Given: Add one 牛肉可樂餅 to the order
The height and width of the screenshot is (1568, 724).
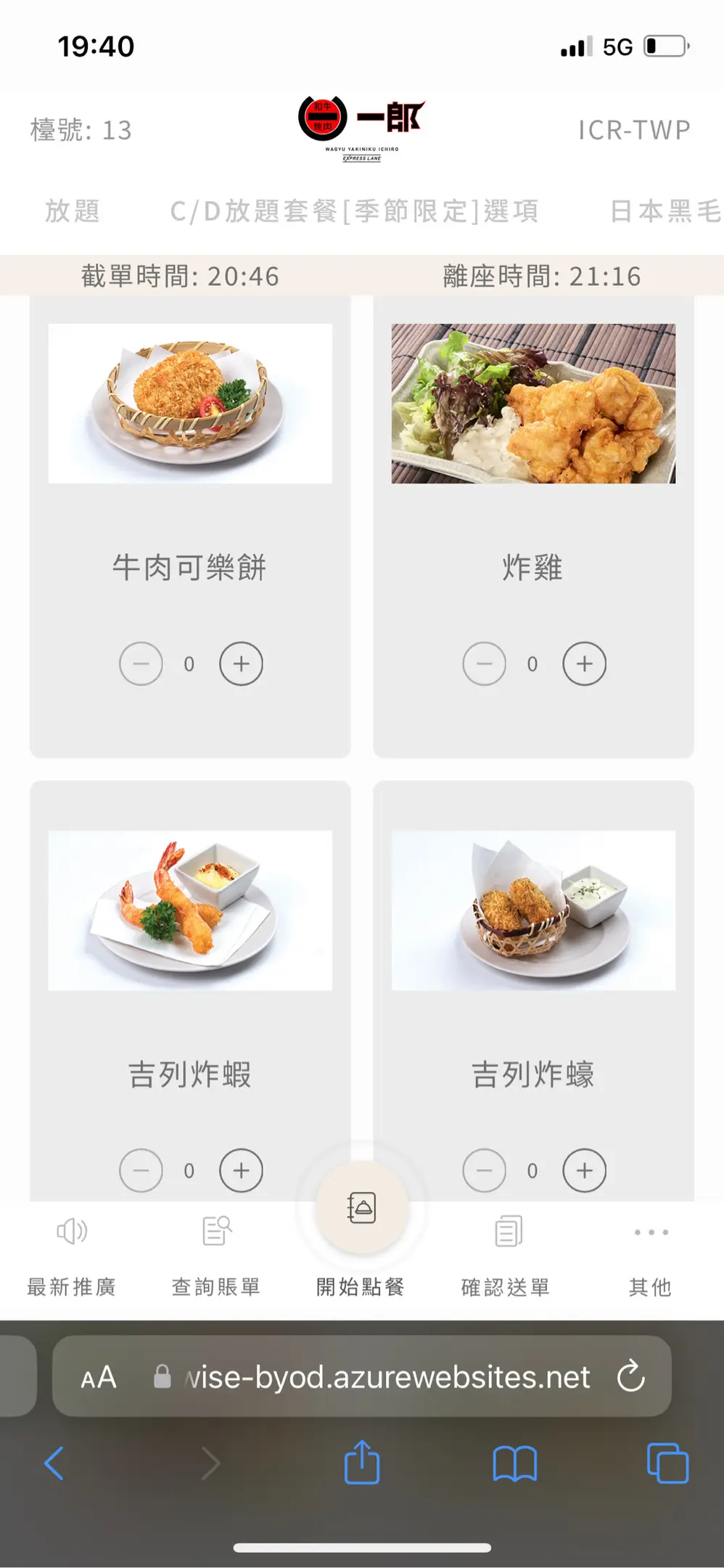Looking at the screenshot, I should point(241,663).
